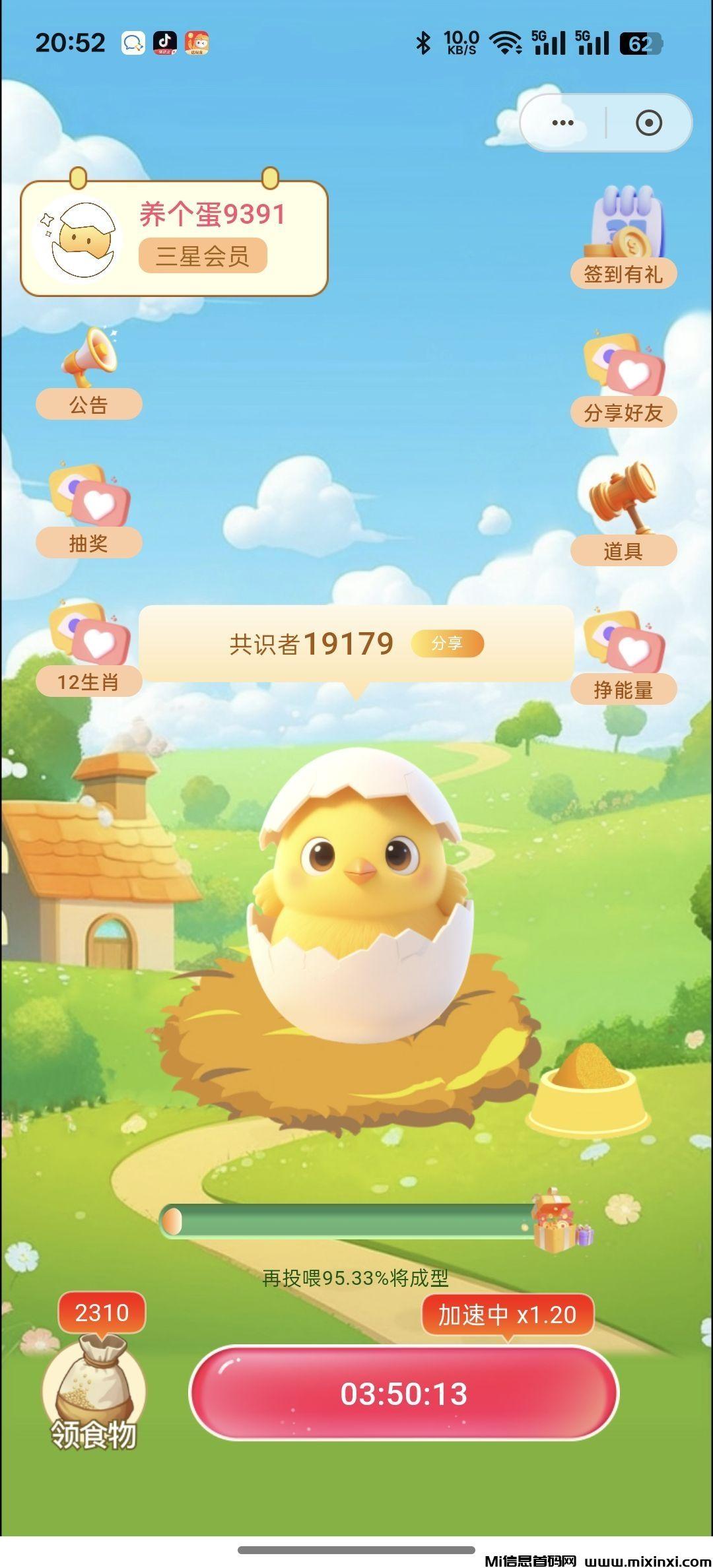Image resolution: width=713 pixels, height=1568 pixels.
Task: Open the 公告 announcements
Action: click(x=88, y=376)
